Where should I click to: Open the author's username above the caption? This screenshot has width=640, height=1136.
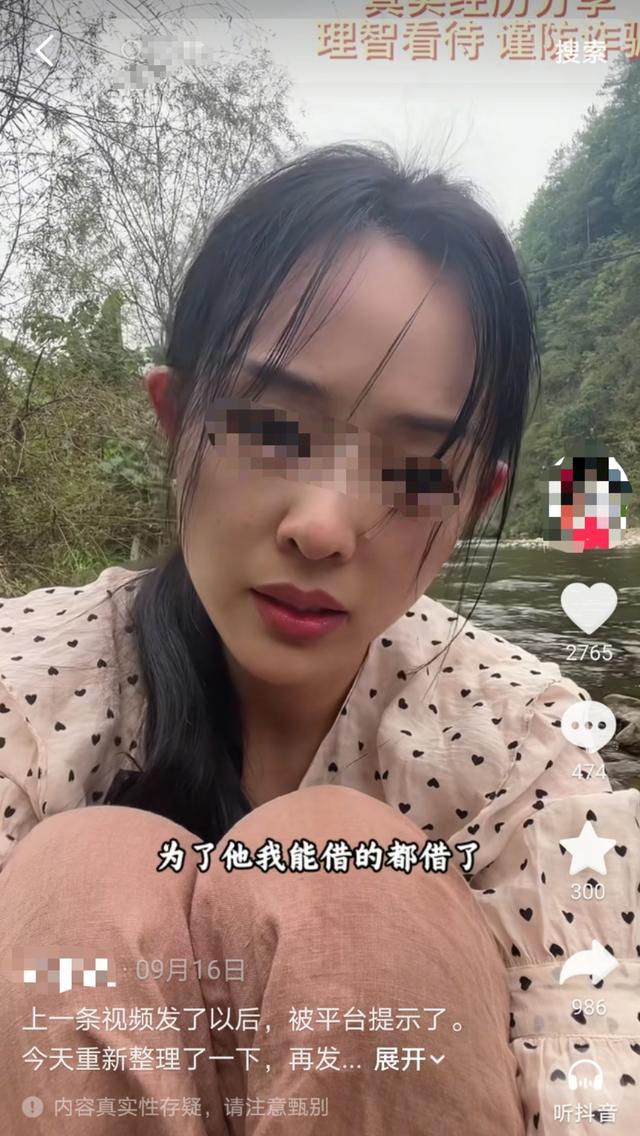pos(69,971)
